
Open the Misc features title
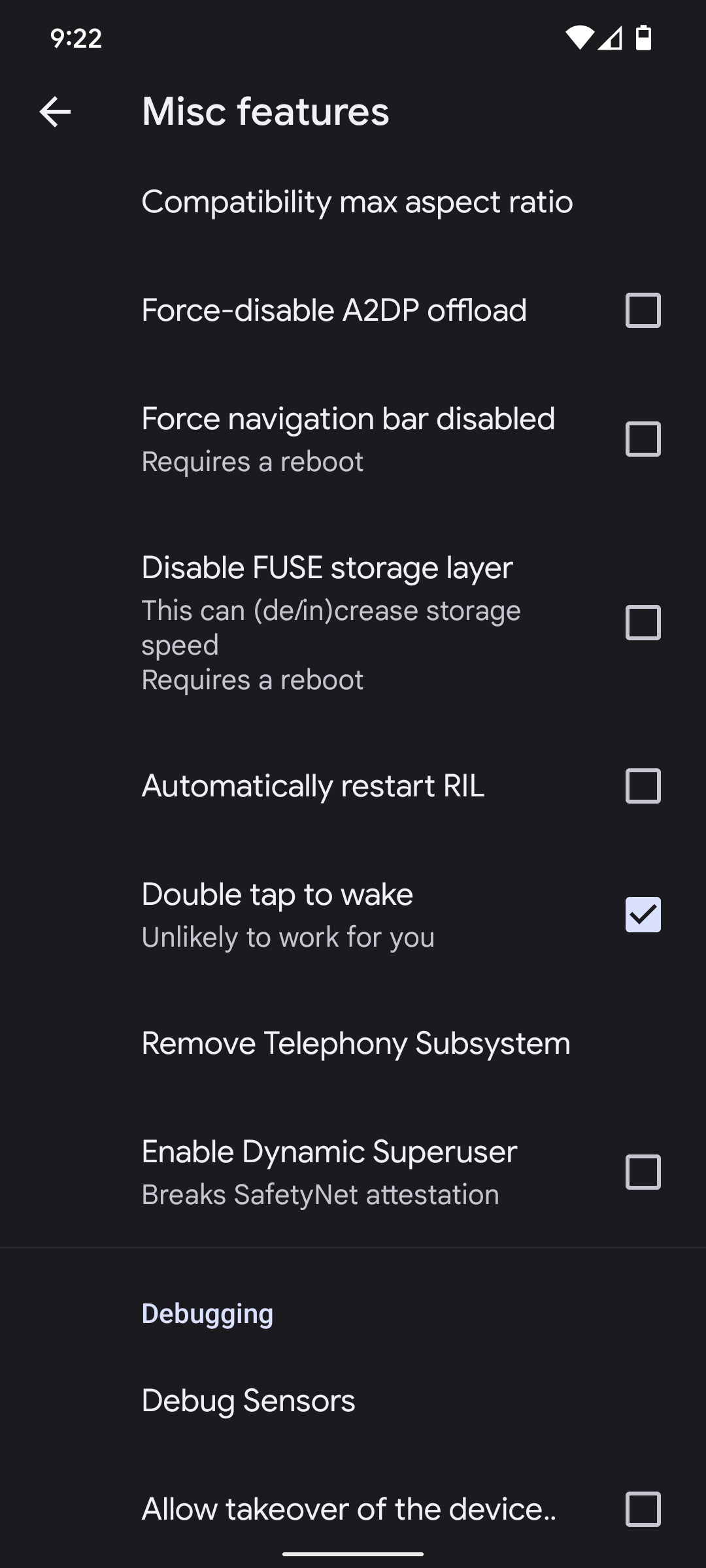click(265, 111)
